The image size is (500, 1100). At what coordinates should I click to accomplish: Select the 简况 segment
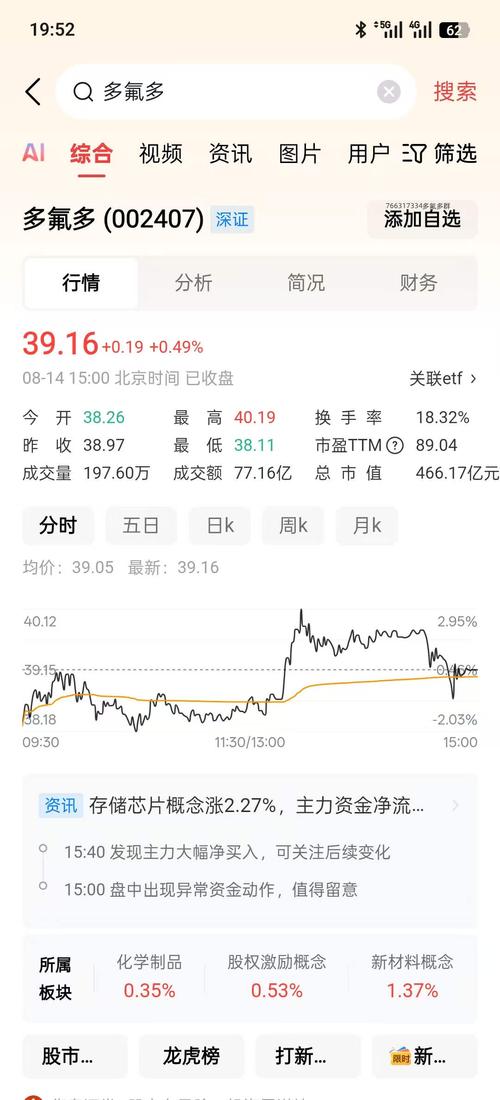[306, 283]
